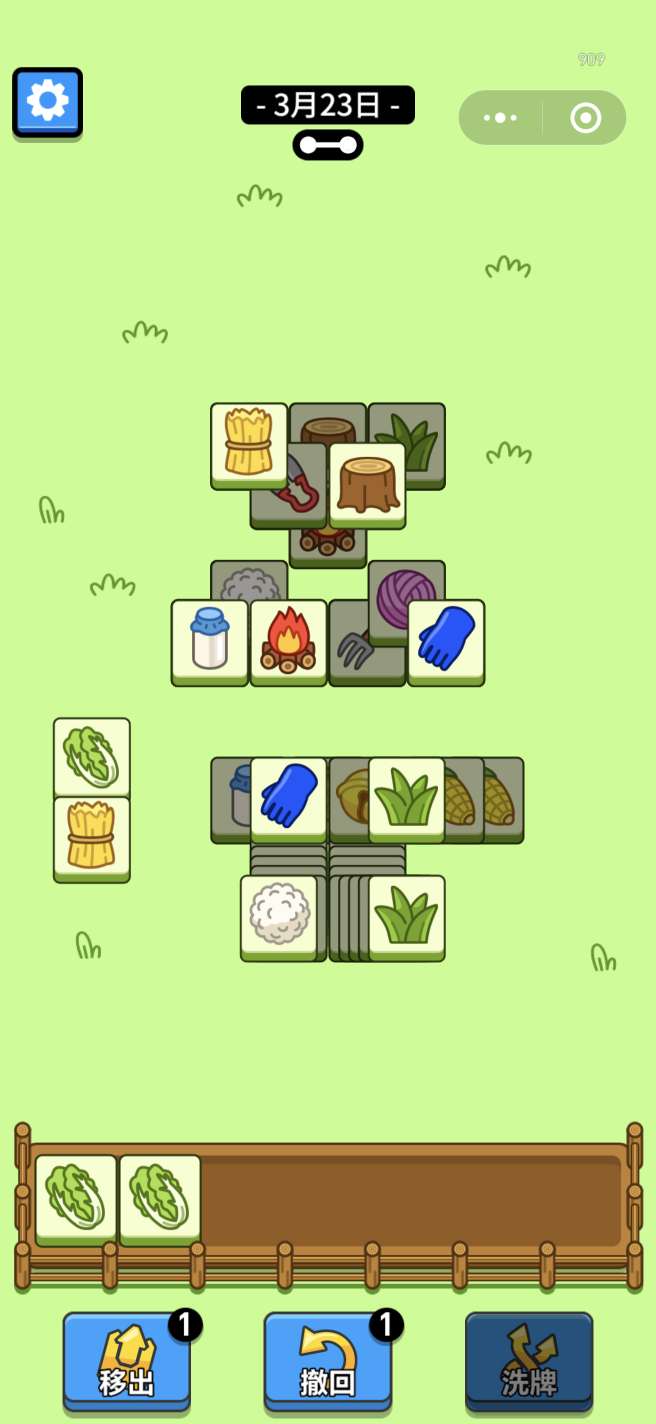Image resolution: width=656 pixels, height=1424 pixels.
Task: Tap the wheat bundle tile beside the tree stump
Action: 249,443
